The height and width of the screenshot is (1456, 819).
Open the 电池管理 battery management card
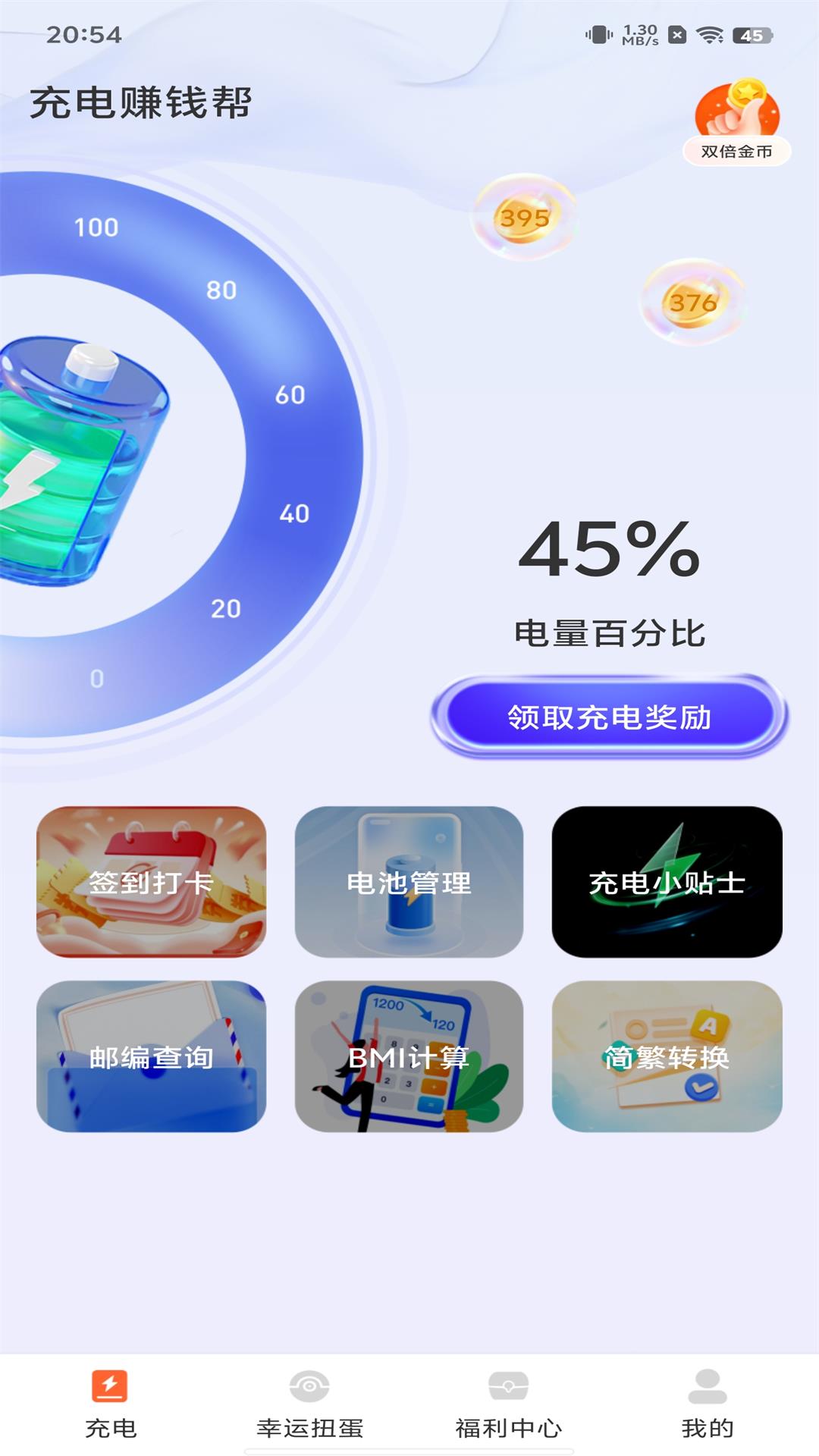coord(409,882)
